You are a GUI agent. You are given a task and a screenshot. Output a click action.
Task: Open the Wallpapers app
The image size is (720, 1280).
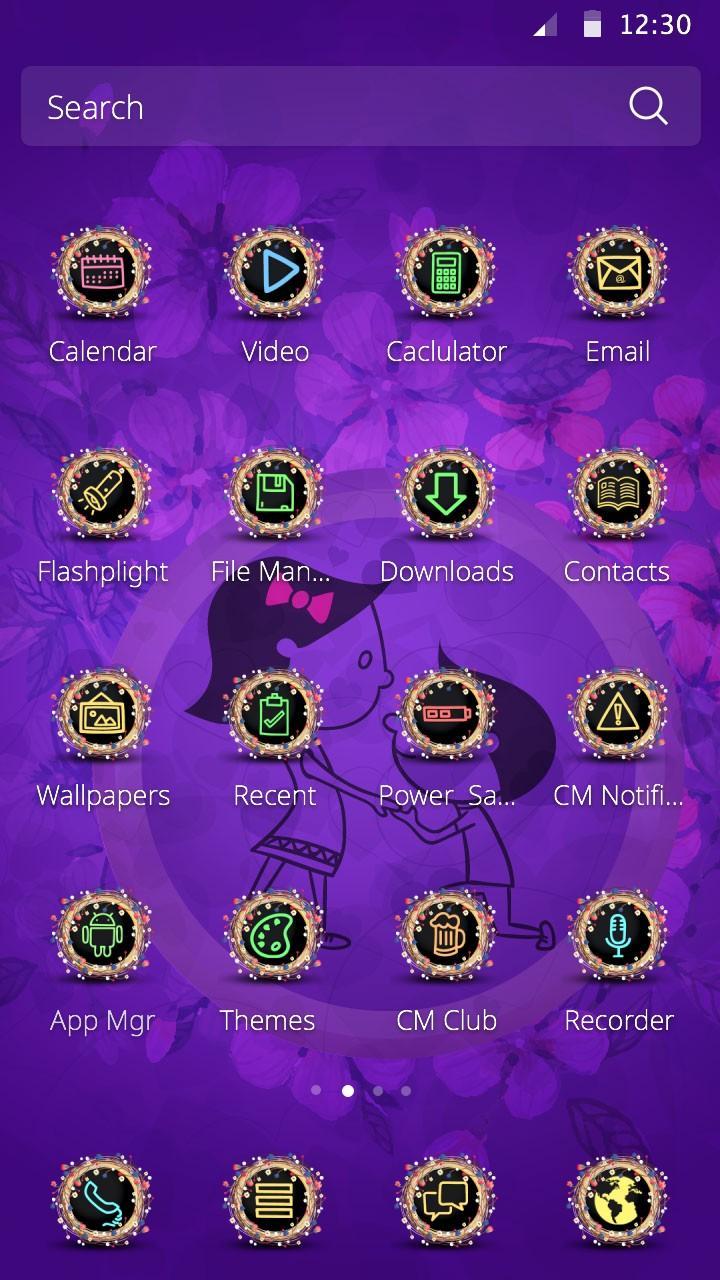point(101,716)
